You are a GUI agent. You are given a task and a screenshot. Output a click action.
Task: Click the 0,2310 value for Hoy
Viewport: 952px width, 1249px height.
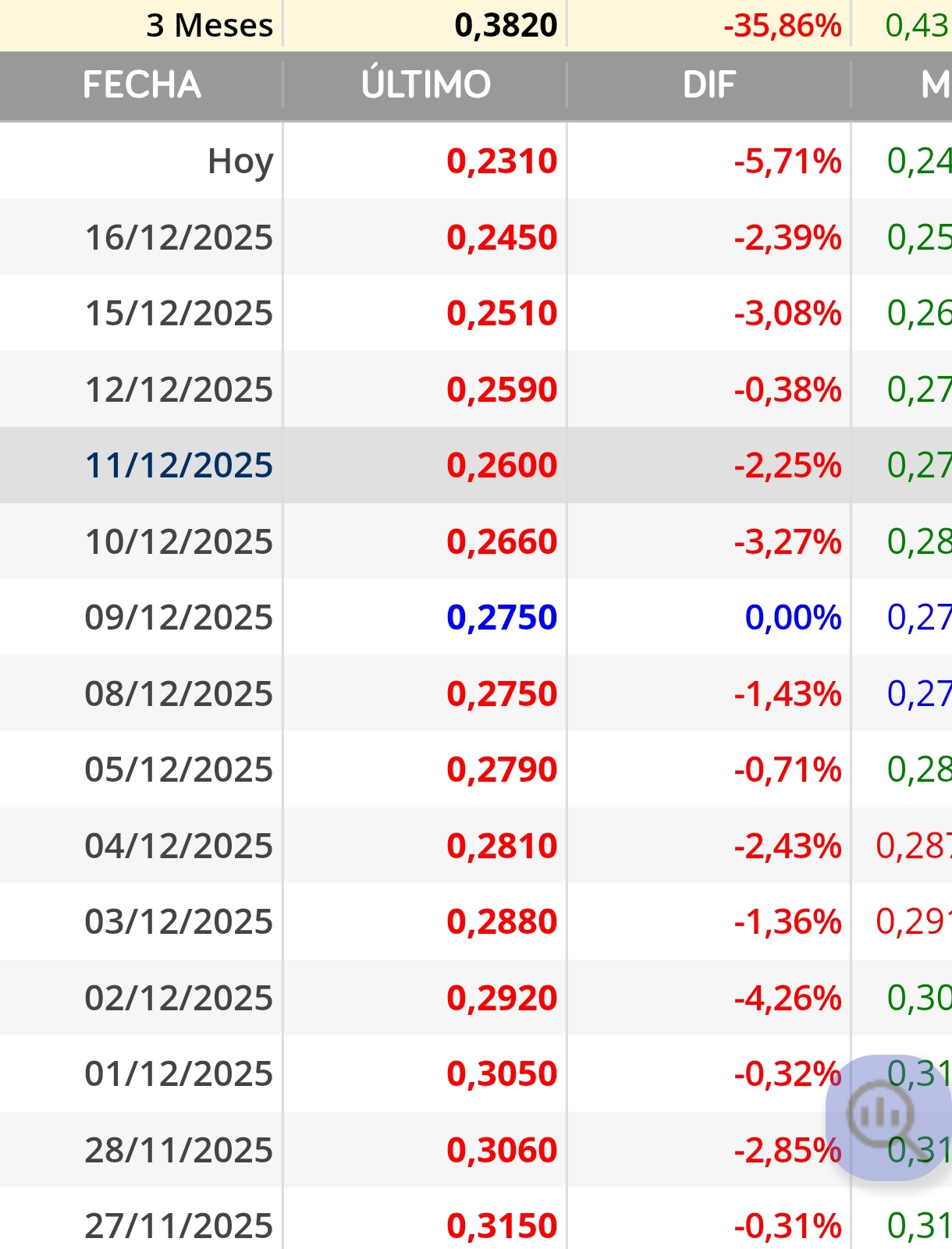(x=503, y=162)
